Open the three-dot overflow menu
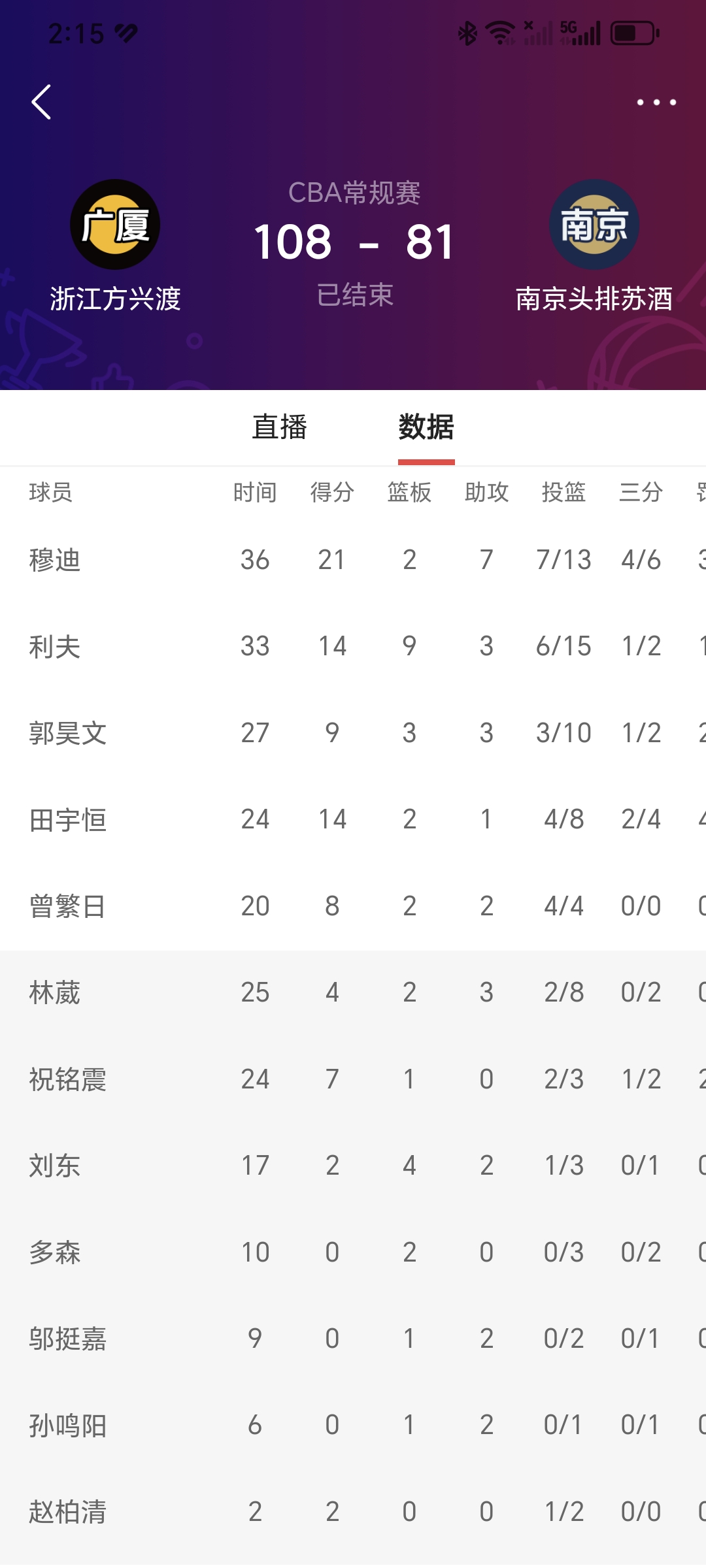Viewport: 706px width, 1568px height. pyautogui.click(x=656, y=102)
